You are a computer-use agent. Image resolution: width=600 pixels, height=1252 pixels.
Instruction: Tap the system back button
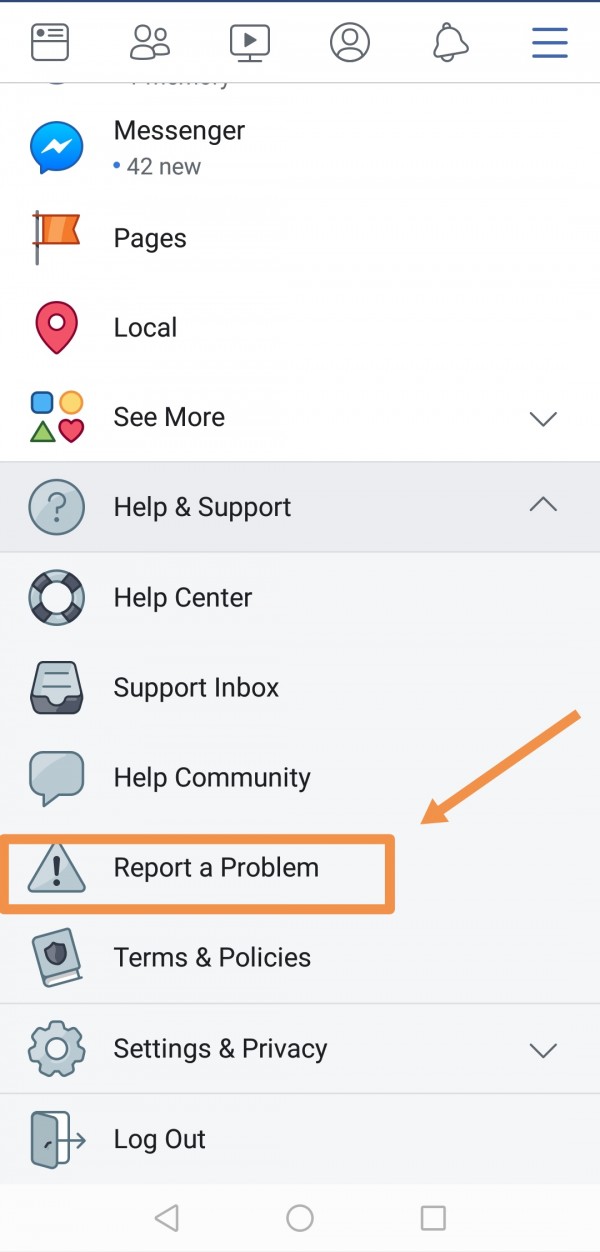pos(167,1217)
